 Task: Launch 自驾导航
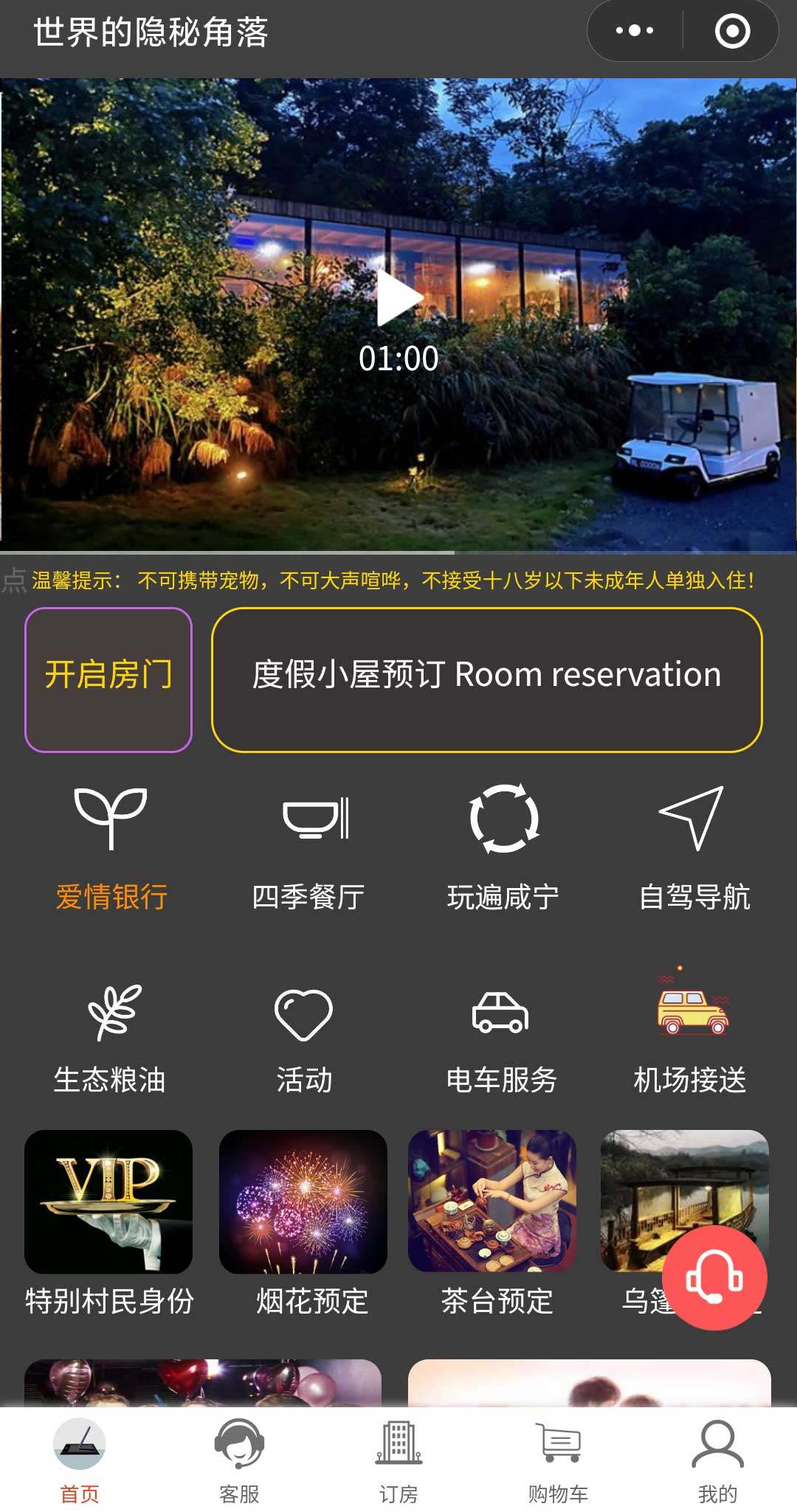point(693,848)
